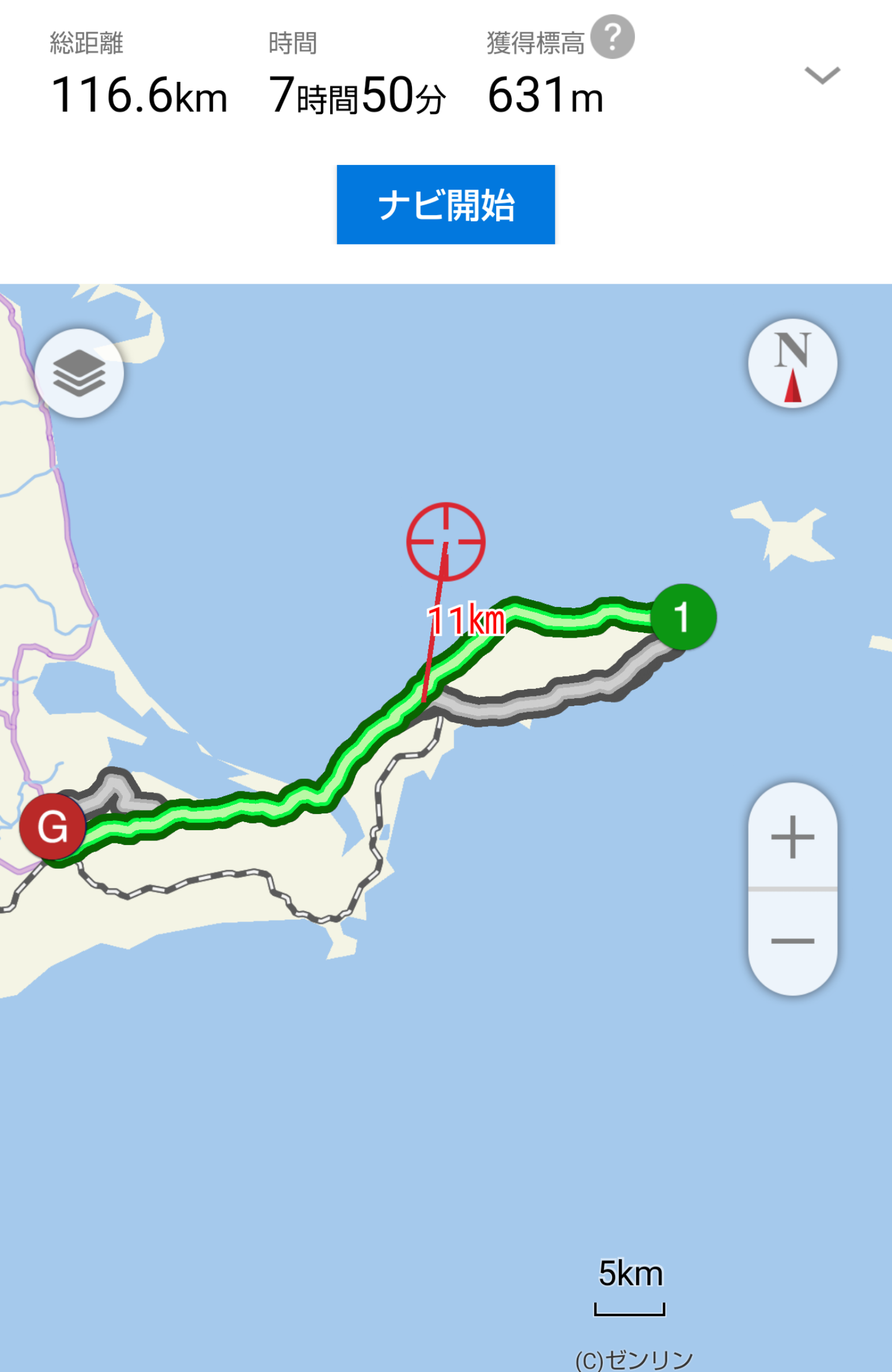Screen dimensions: 892x1372
Task: Zoom in on the map
Action: 792,836
